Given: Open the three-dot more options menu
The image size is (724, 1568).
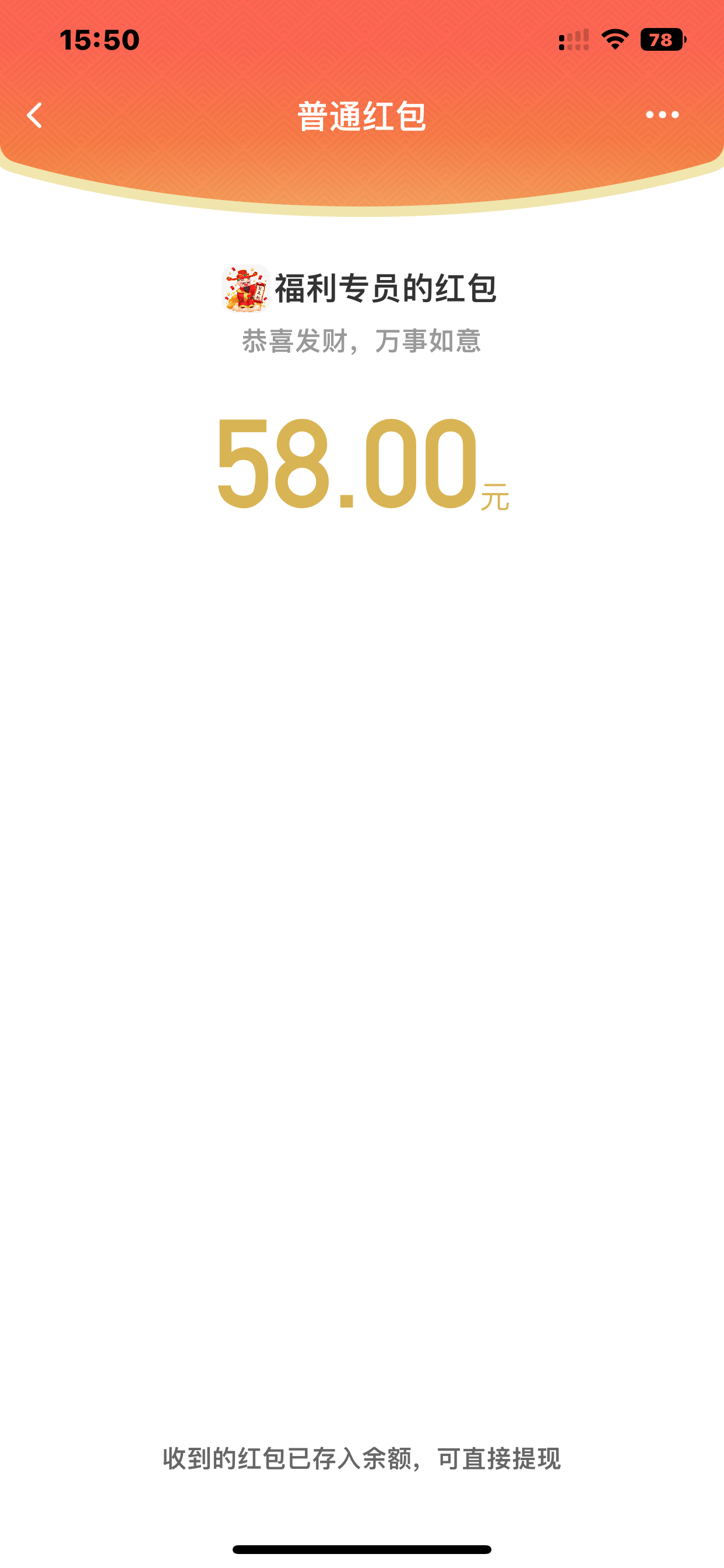Looking at the screenshot, I should click(662, 115).
